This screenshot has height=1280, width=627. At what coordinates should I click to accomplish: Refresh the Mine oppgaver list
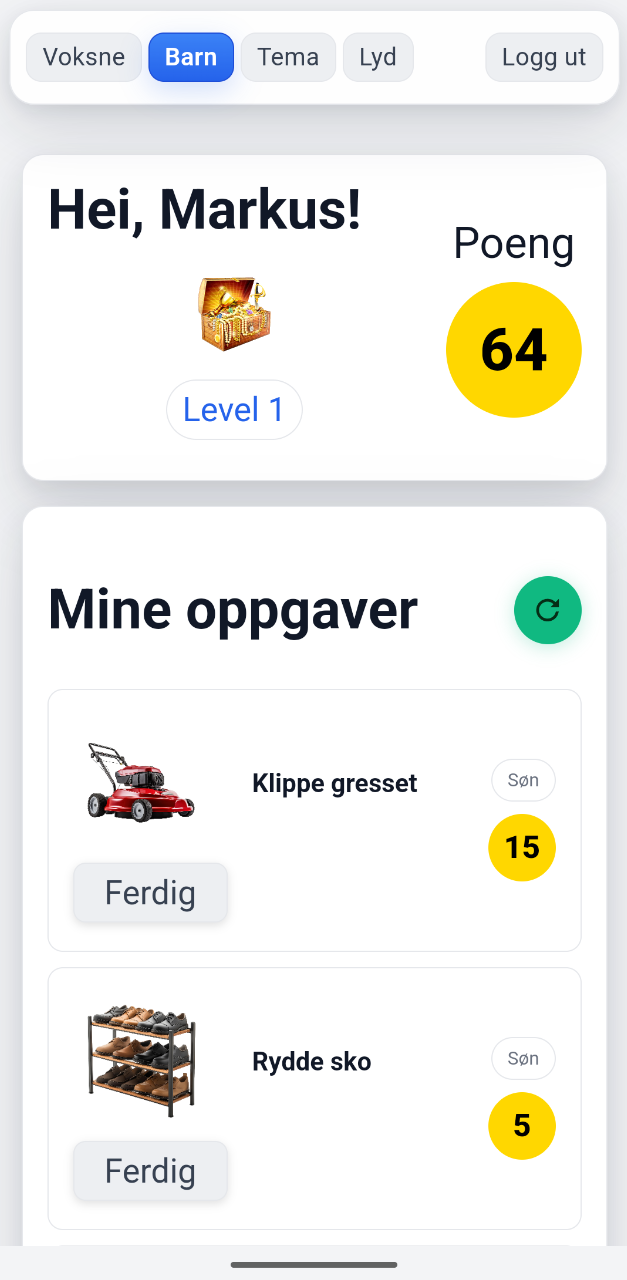click(548, 610)
